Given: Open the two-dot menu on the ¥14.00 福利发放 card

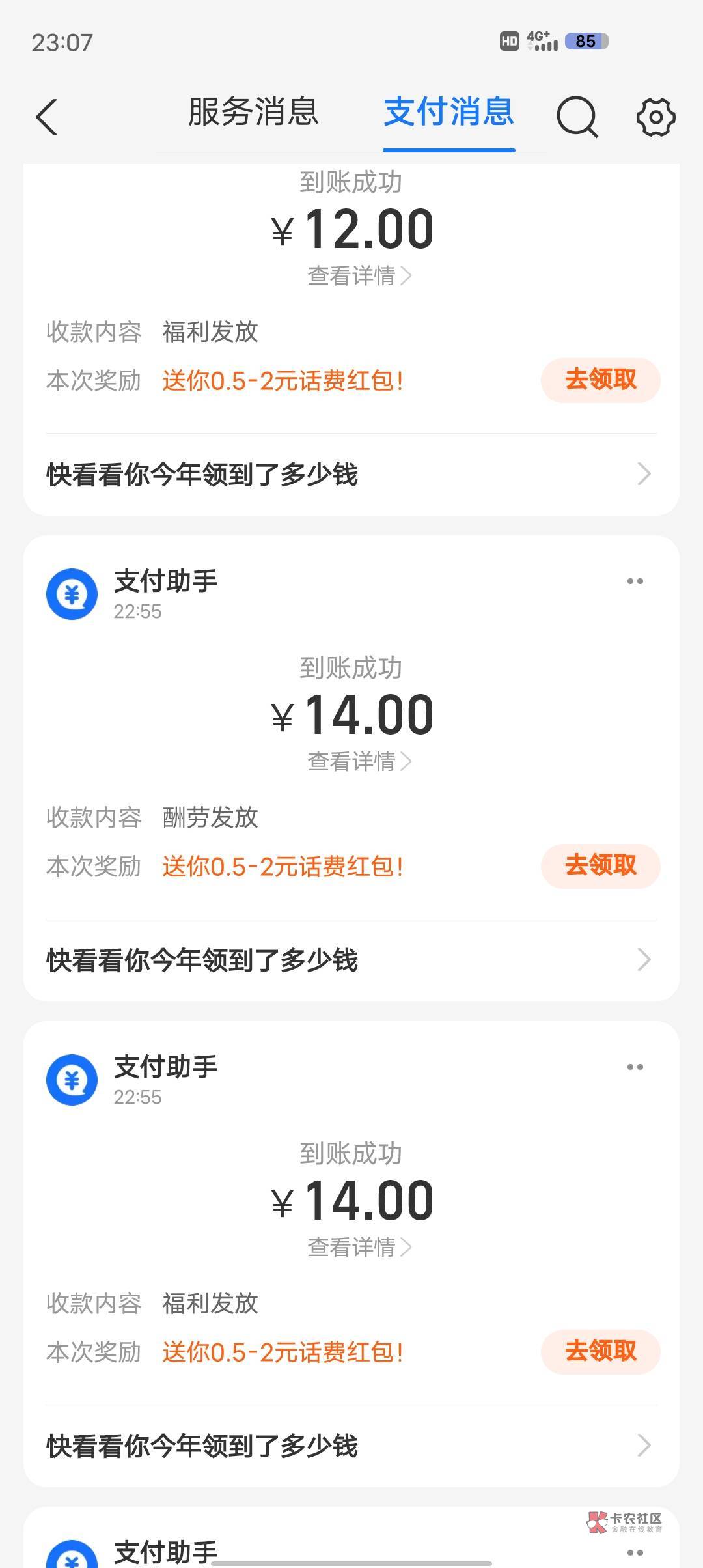Looking at the screenshot, I should tap(635, 1067).
